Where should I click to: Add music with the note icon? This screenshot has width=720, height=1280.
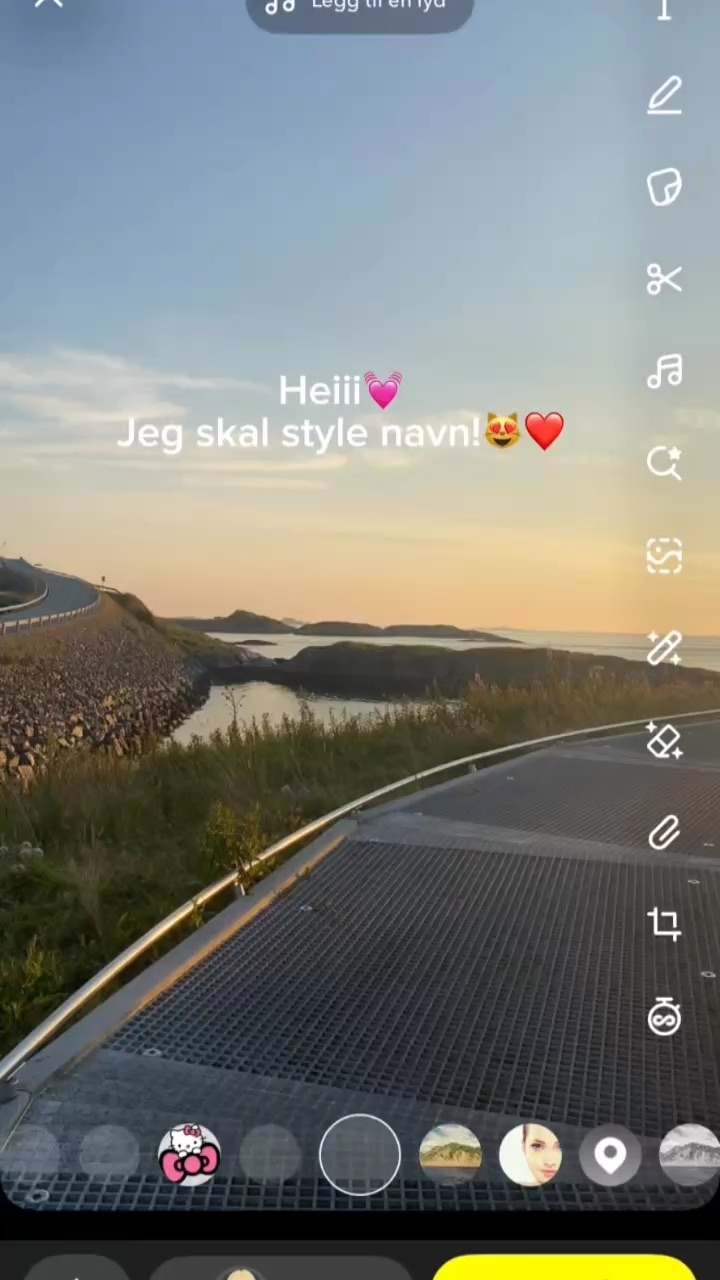pos(664,371)
